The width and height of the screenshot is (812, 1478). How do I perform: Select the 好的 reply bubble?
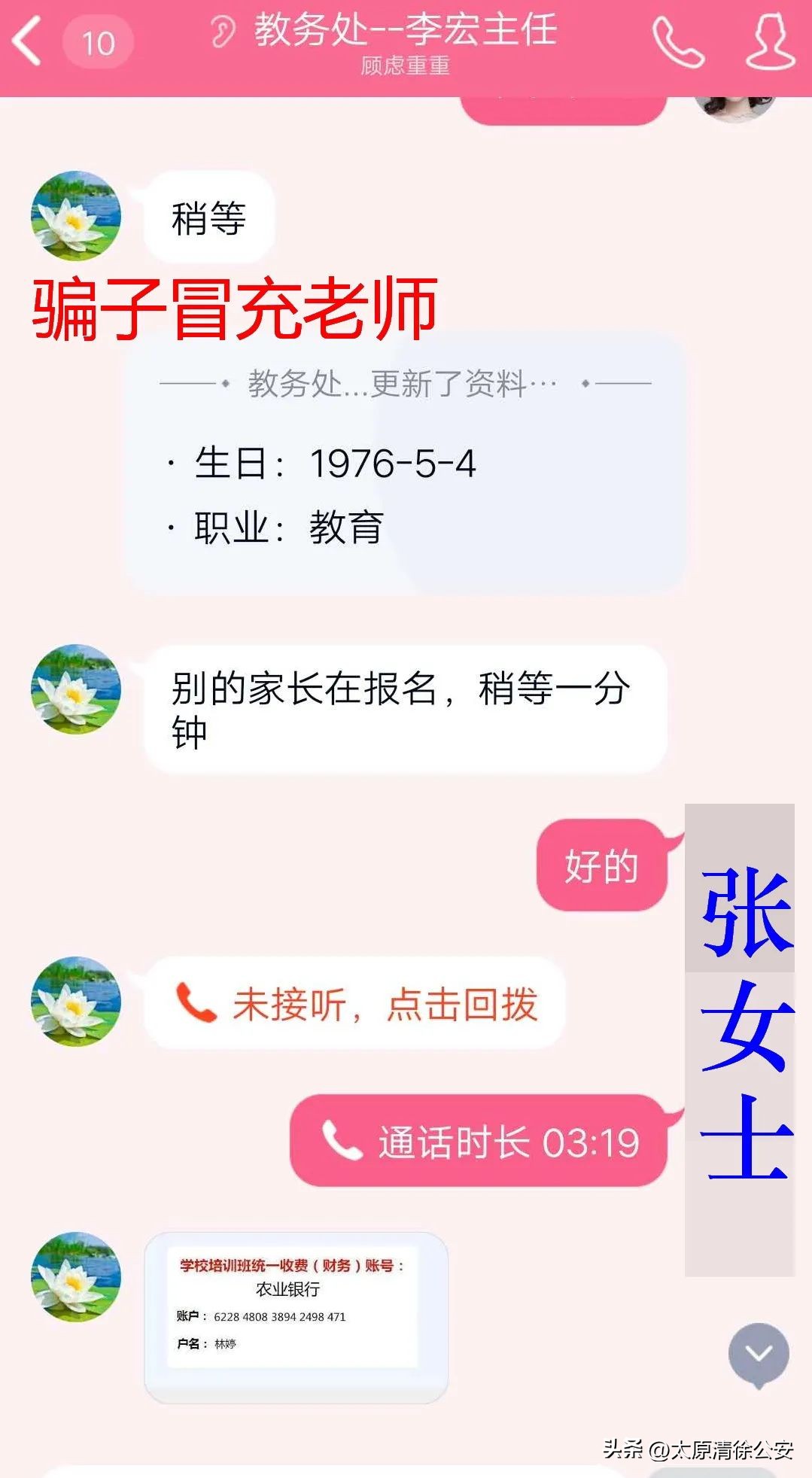[x=600, y=867]
